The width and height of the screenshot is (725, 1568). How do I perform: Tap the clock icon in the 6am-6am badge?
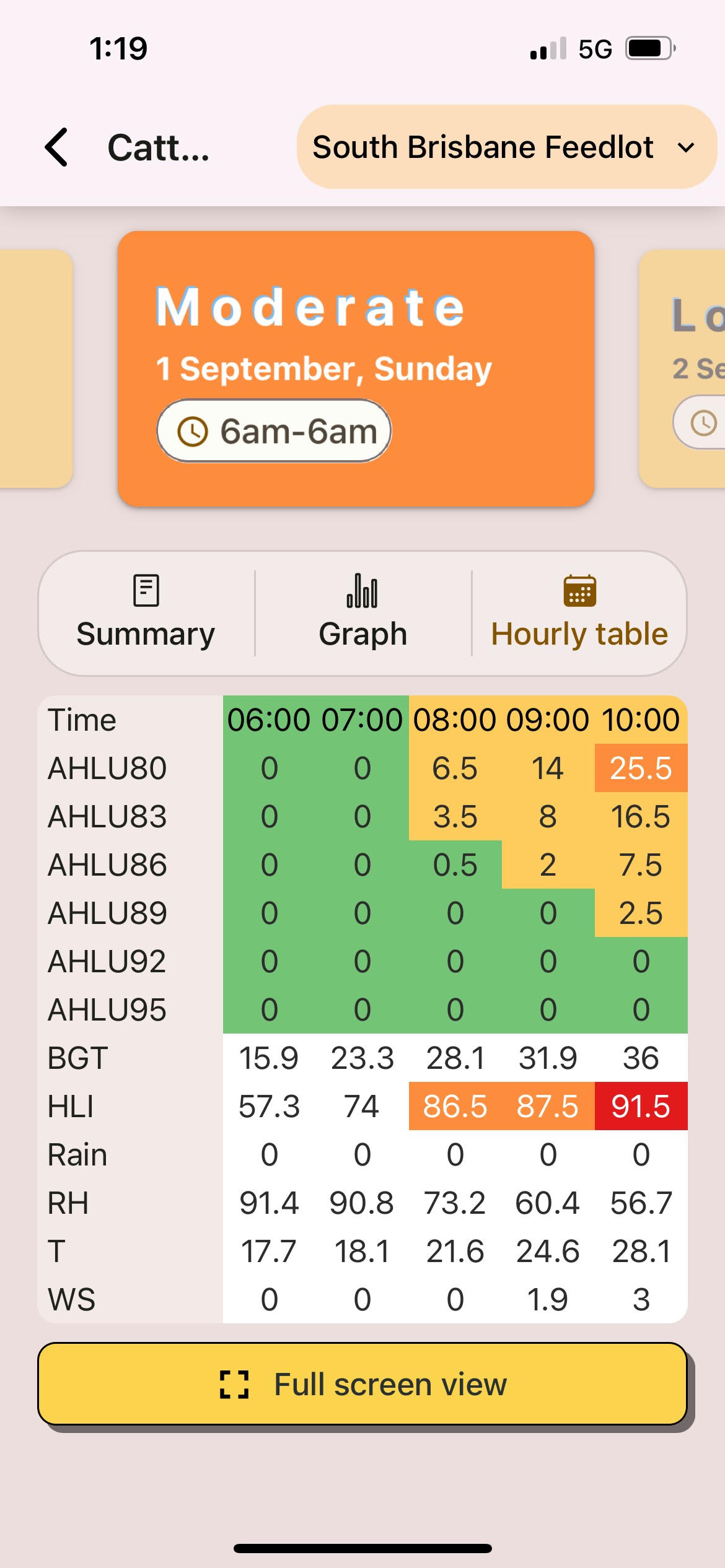click(x=193, y=430)
